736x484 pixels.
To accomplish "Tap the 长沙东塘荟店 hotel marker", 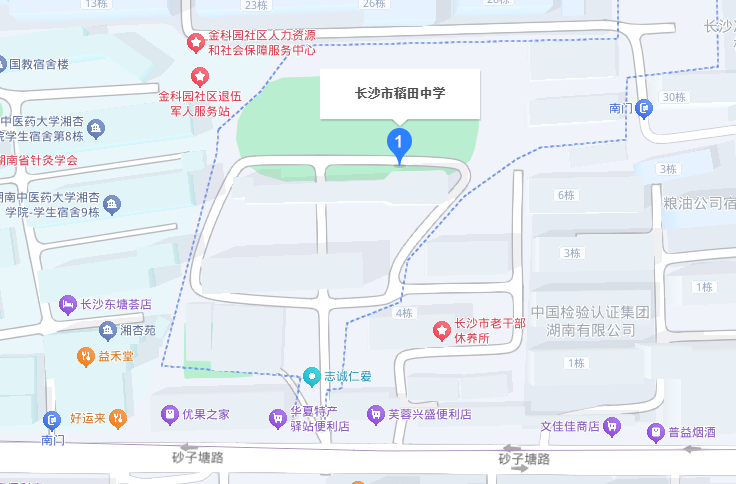I will 68,304.
